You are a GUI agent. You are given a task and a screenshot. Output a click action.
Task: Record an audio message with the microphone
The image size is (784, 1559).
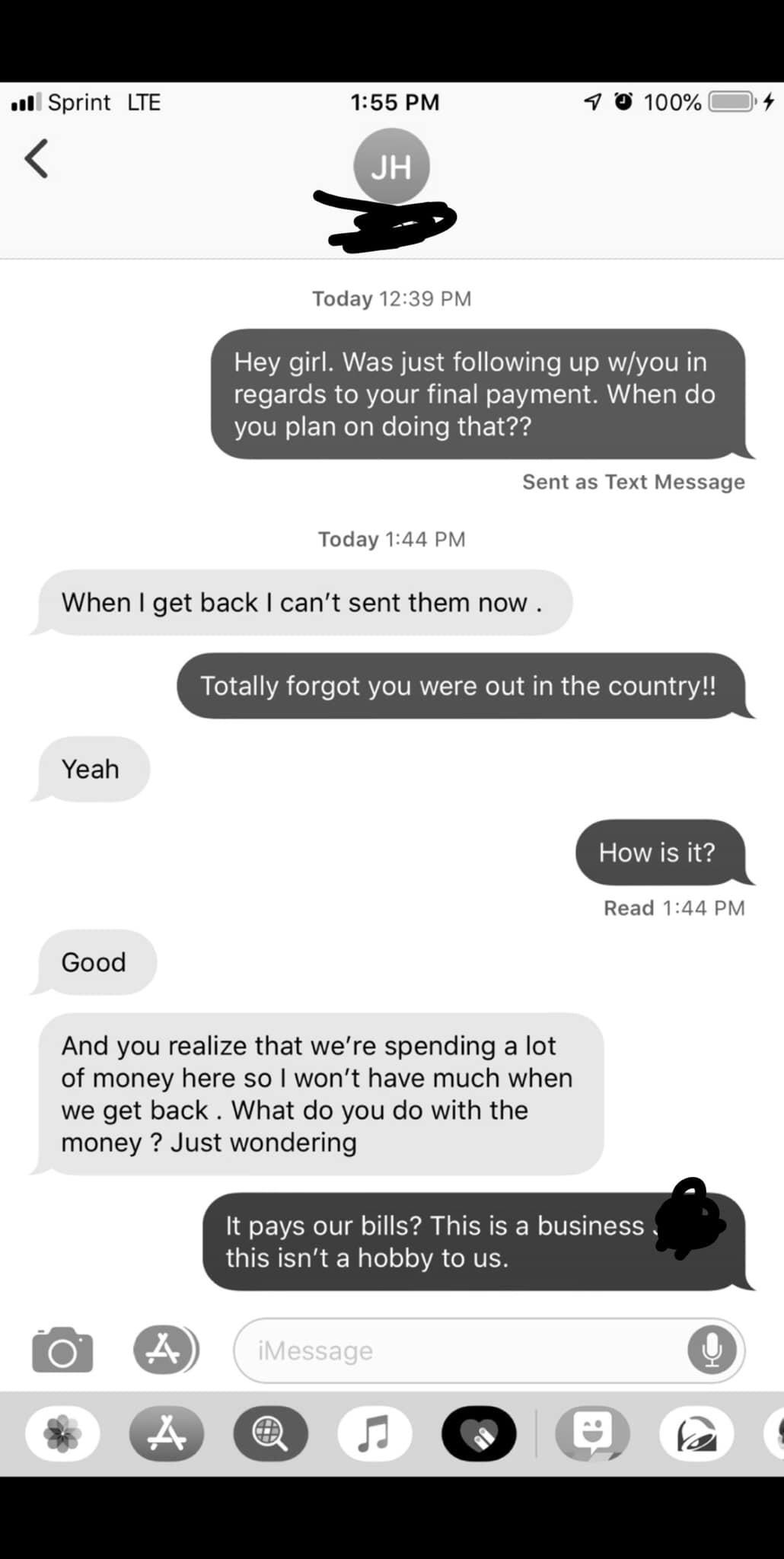(711, 1350)
